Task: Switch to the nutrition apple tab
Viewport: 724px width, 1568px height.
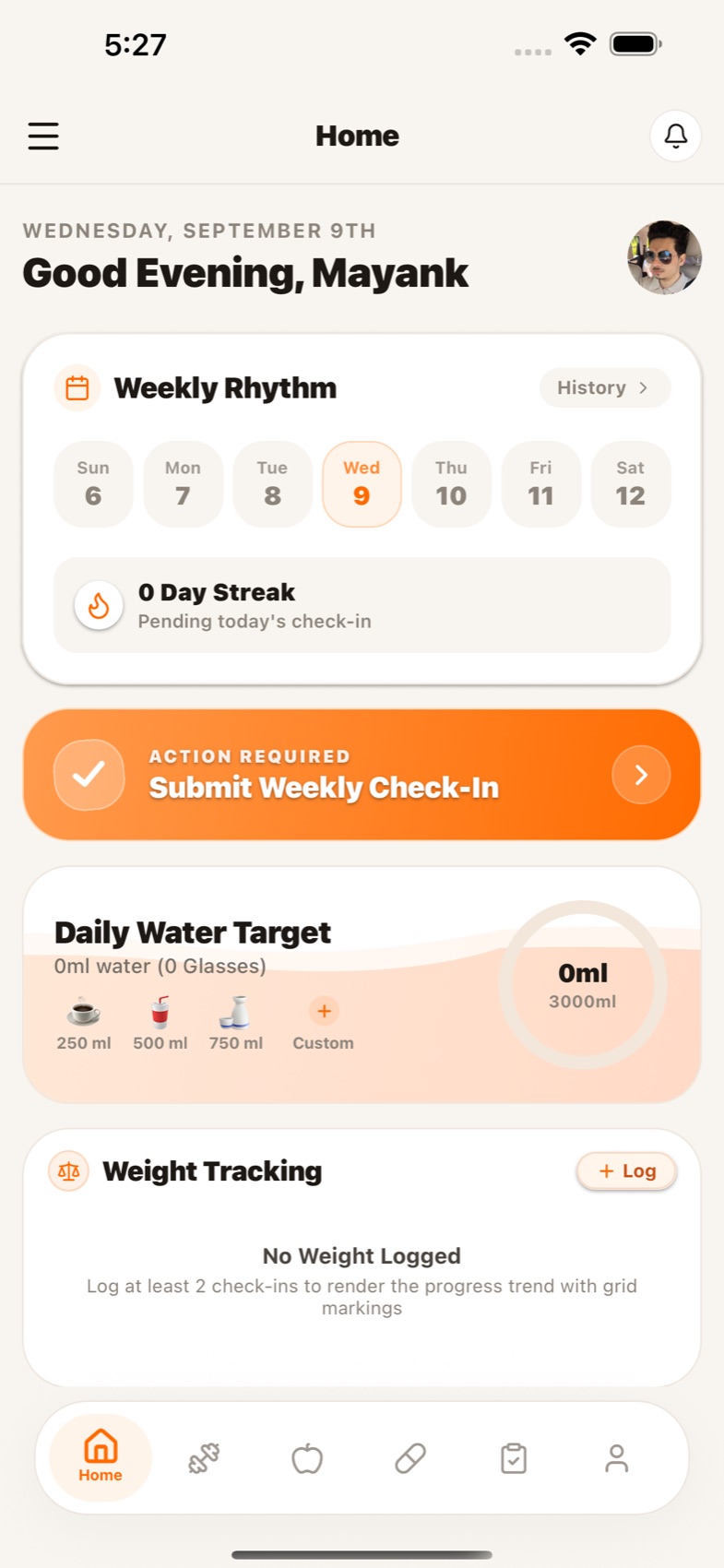Action: (x=307, y=1458)
